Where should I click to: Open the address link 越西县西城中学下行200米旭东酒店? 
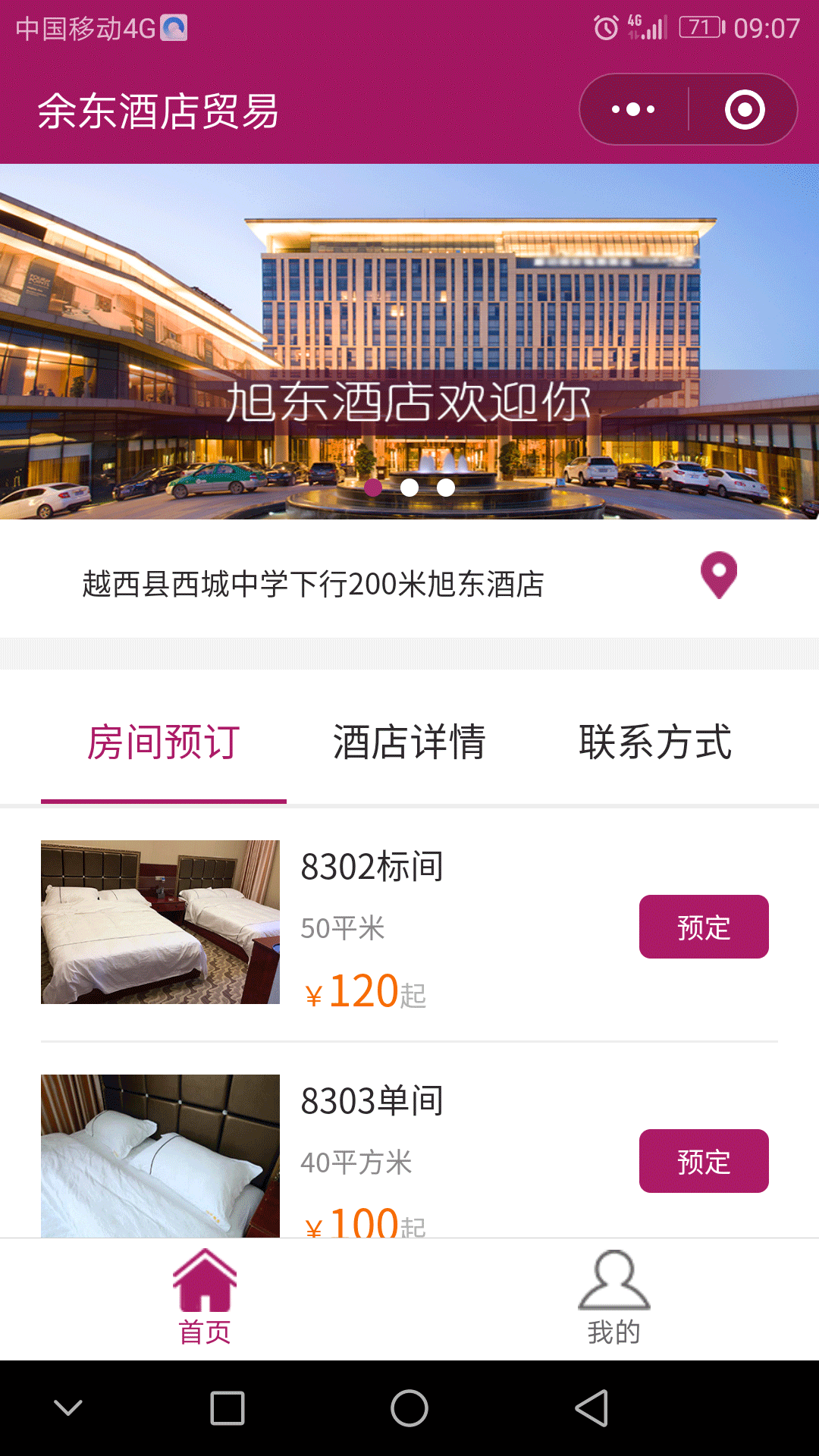tap(313, 584)
